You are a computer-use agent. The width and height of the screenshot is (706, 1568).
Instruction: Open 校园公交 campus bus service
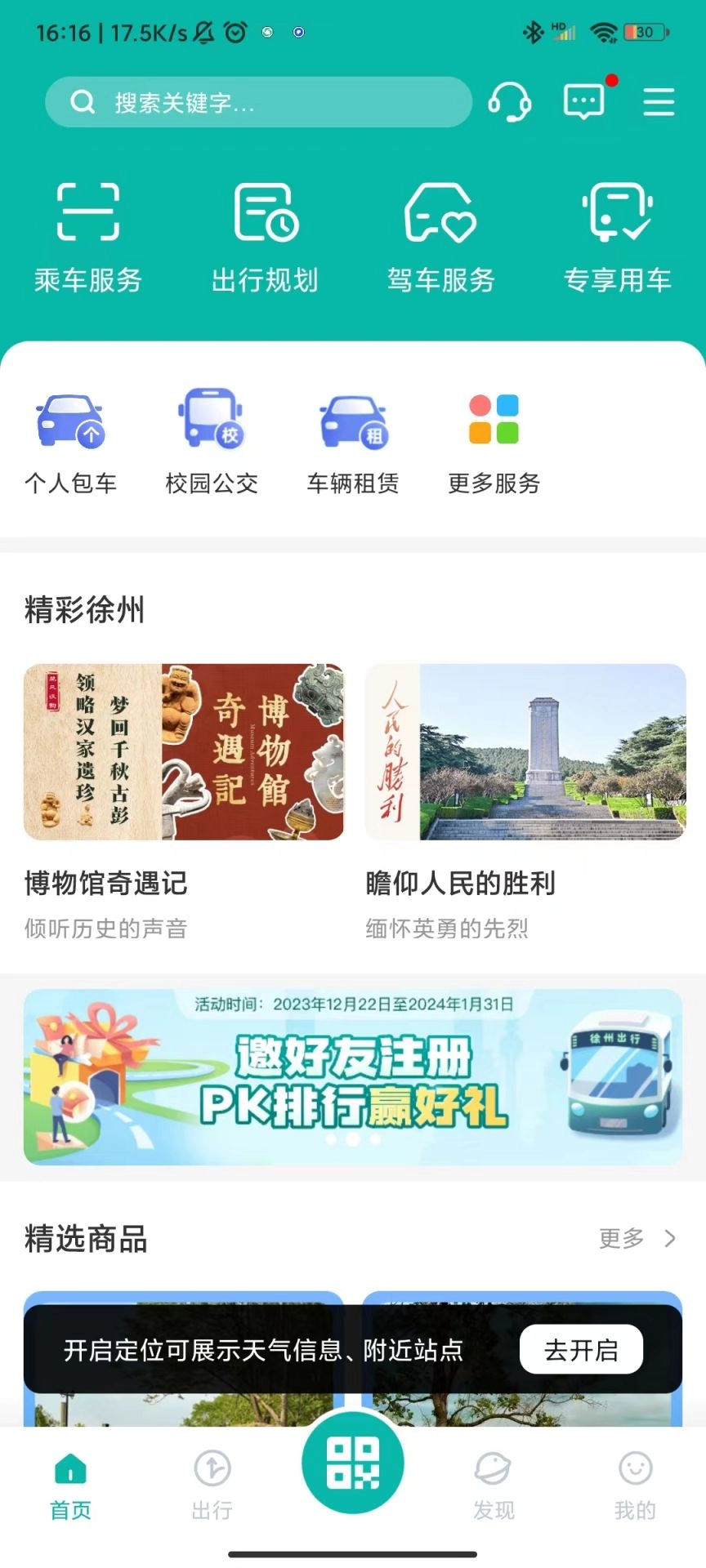pos(208,437)
